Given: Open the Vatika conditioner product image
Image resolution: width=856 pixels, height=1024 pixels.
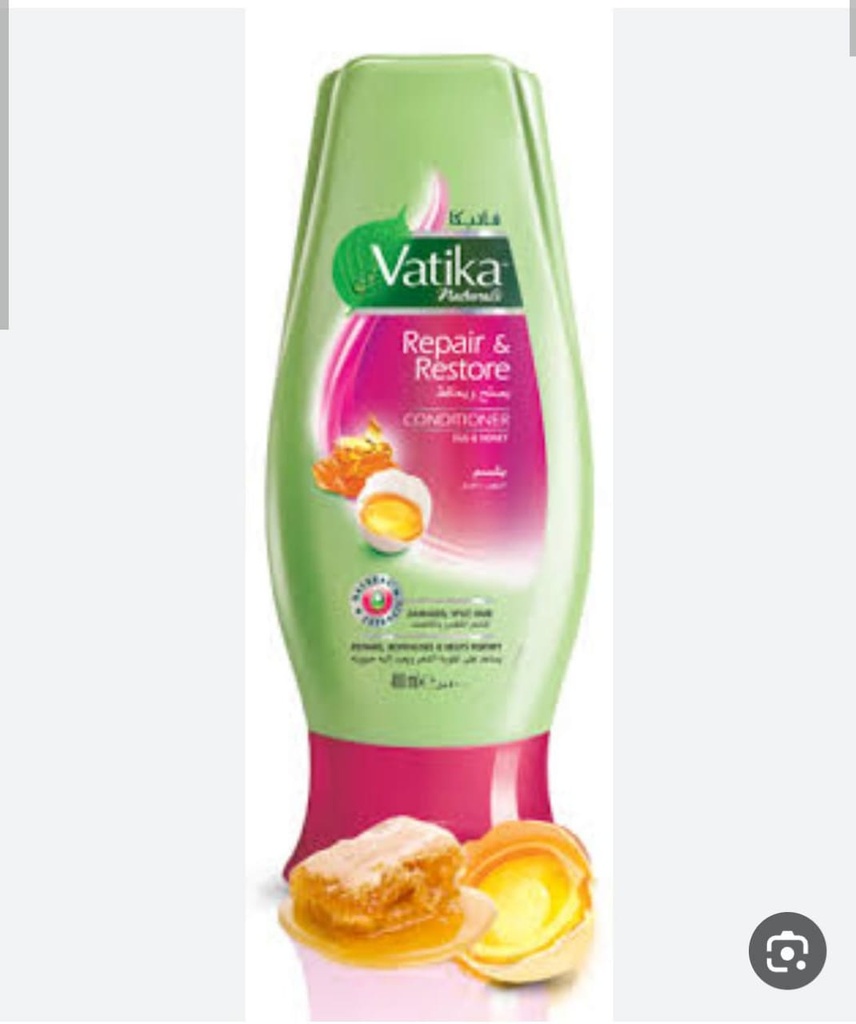Looking at the screenshot, I should coord(429,500).
